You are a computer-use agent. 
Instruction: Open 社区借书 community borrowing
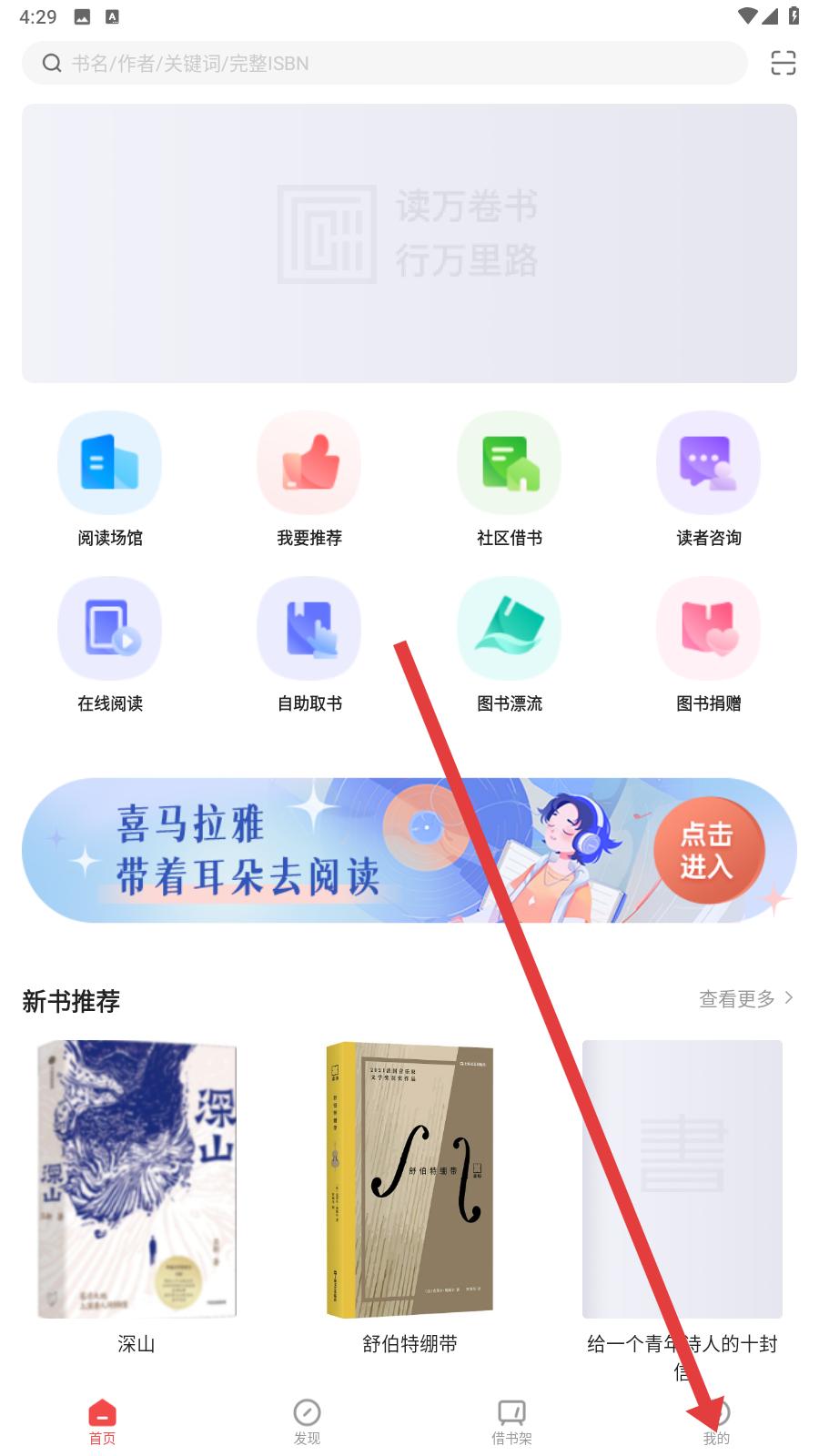[510, 480]
